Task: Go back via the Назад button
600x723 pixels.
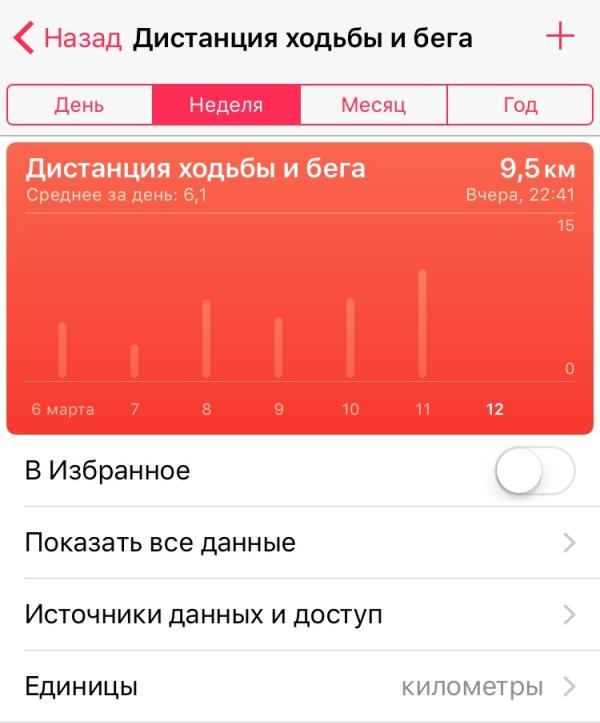Action: click(68, 39)
